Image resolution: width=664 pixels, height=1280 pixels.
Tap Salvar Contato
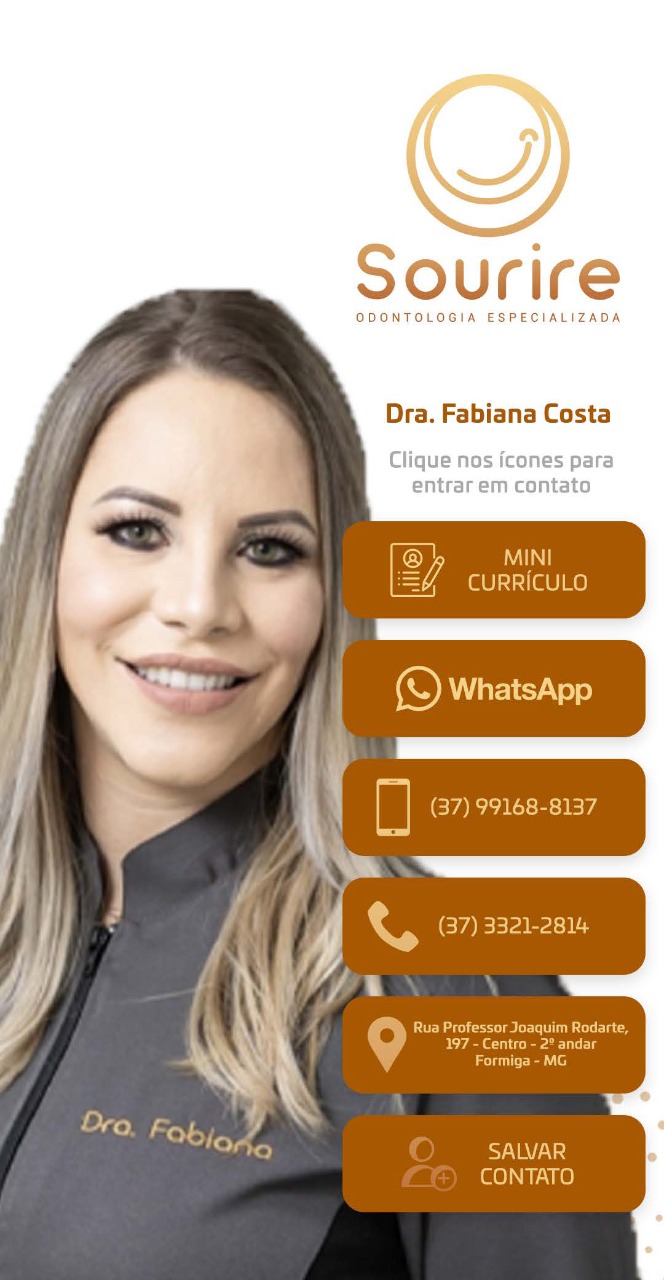[x=494, y=1163]
